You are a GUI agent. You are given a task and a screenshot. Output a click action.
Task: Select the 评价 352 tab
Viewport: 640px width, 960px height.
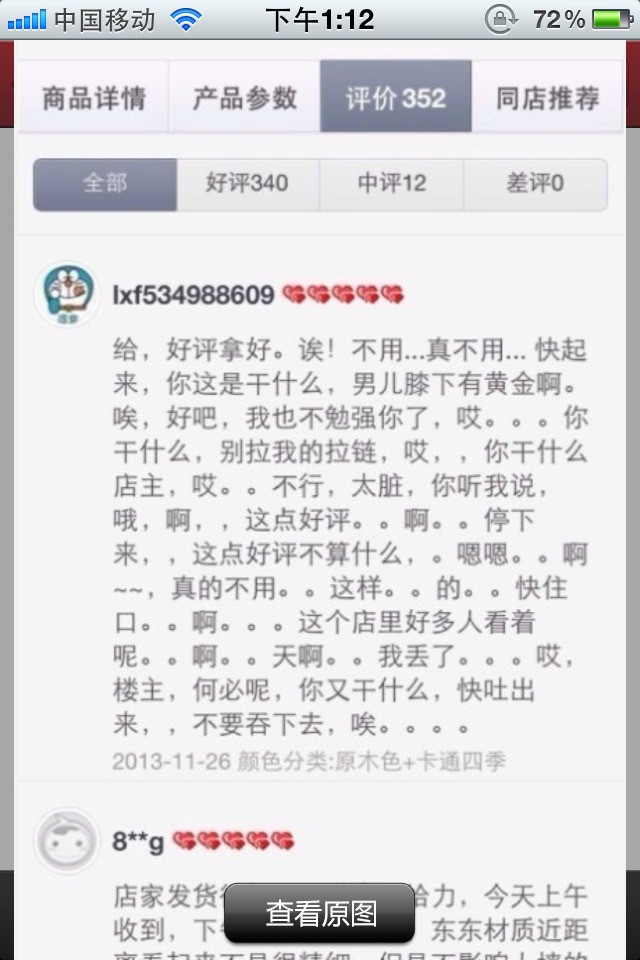[396, 97]
